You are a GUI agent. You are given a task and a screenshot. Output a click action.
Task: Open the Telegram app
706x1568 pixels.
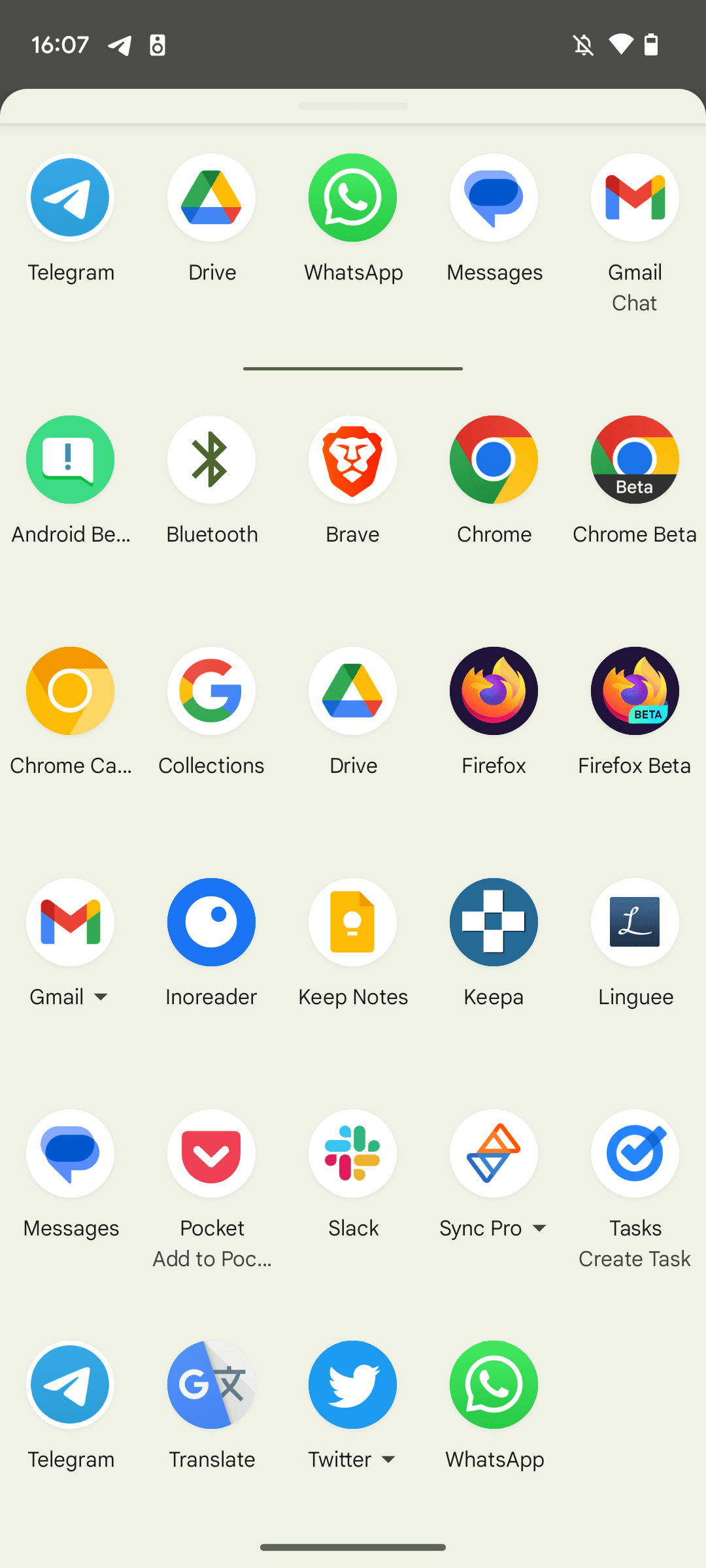click(70, 197)
